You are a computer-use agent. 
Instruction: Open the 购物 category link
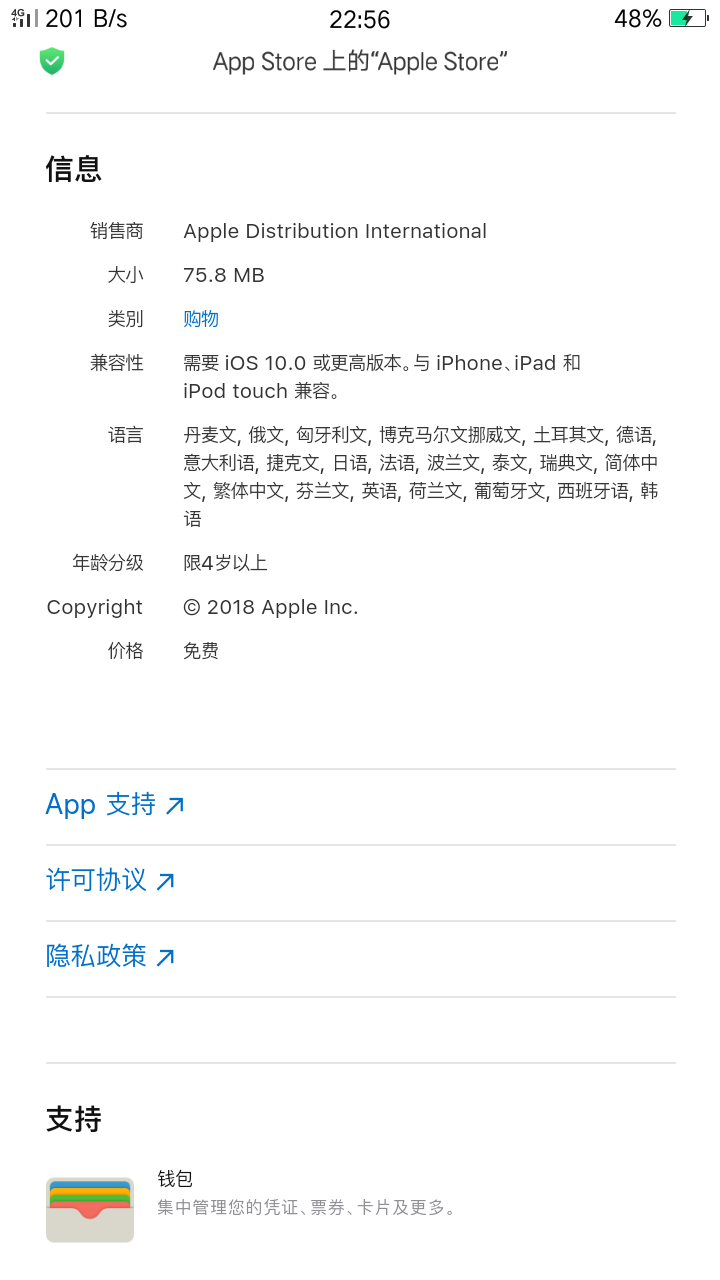201,319
